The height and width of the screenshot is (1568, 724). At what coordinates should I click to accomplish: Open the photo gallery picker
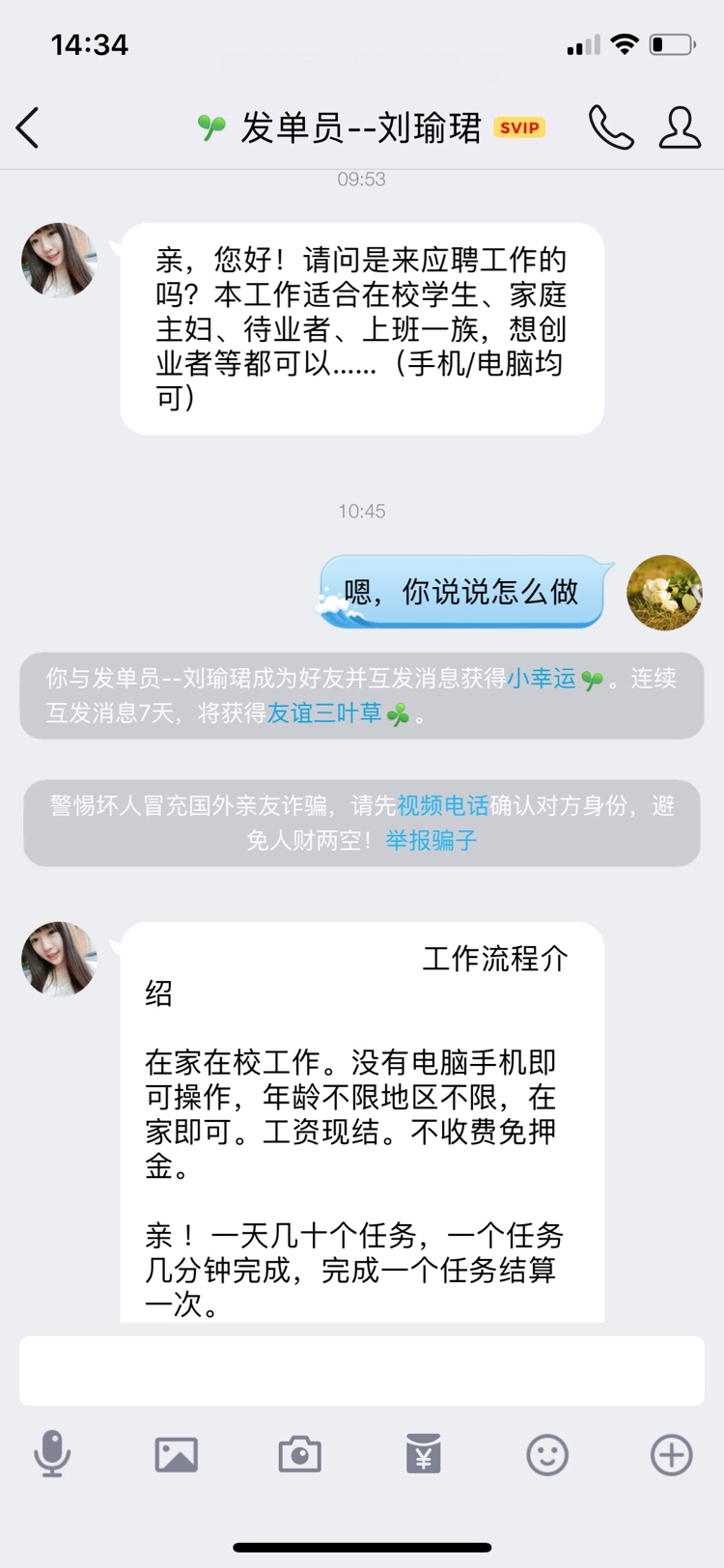click(x=176, y=1454)
